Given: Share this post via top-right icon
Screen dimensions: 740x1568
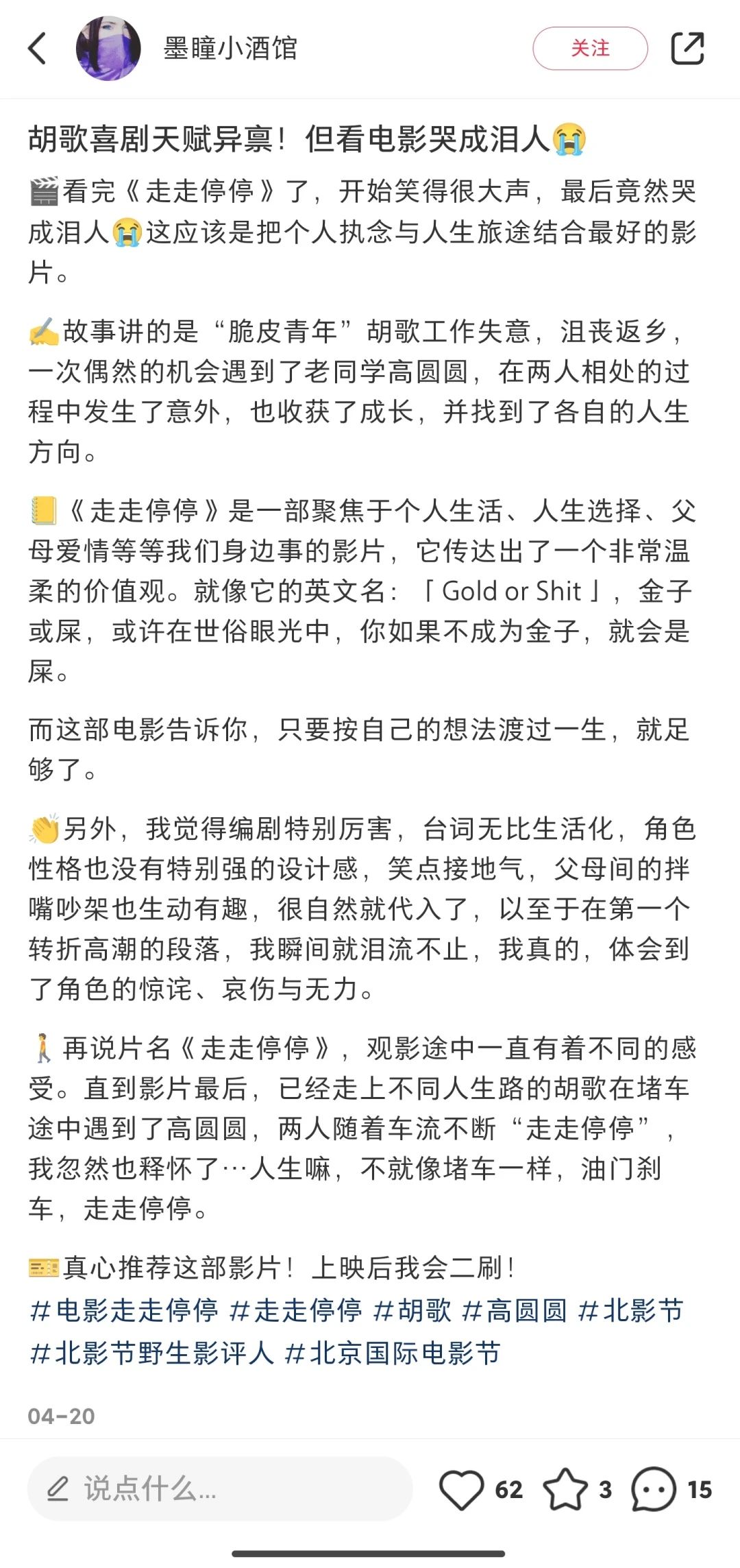Looking at the screenshot, I should tap(687, 49).
